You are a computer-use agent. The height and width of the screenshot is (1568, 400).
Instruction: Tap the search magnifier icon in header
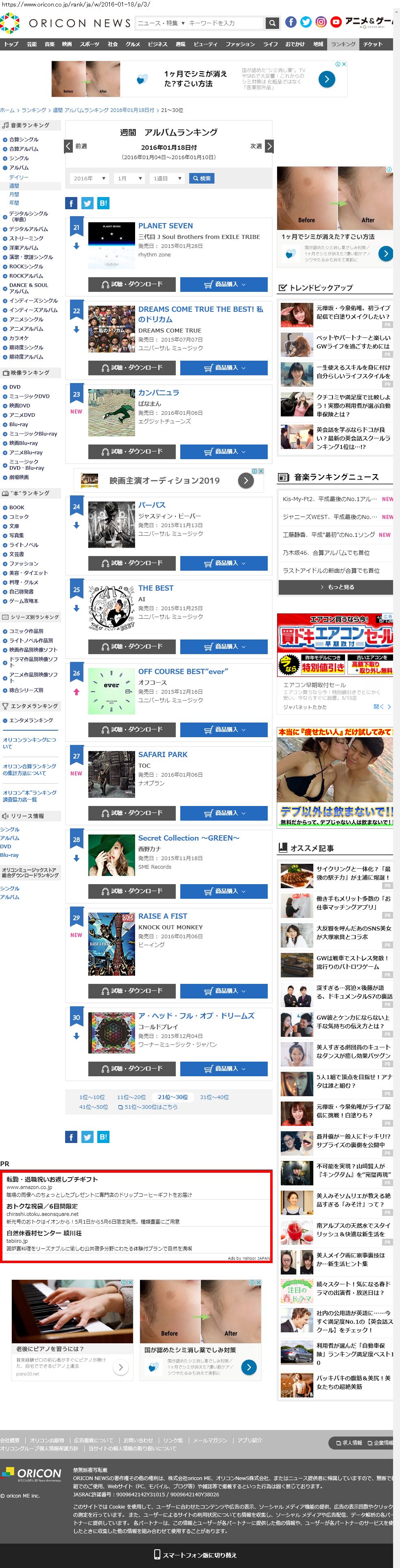pos(272,23)
